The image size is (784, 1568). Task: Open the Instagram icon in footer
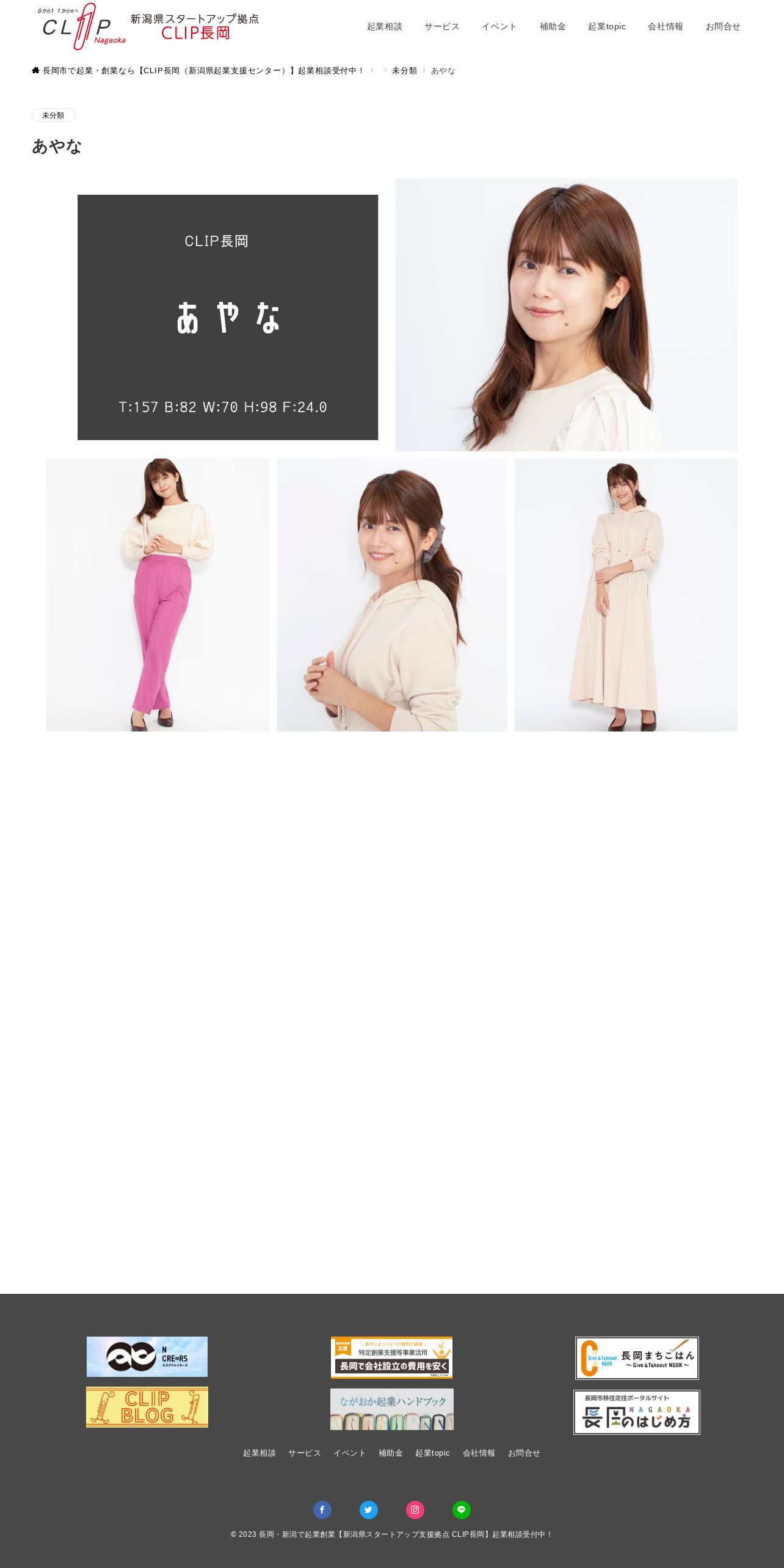tap(415, 1510)
